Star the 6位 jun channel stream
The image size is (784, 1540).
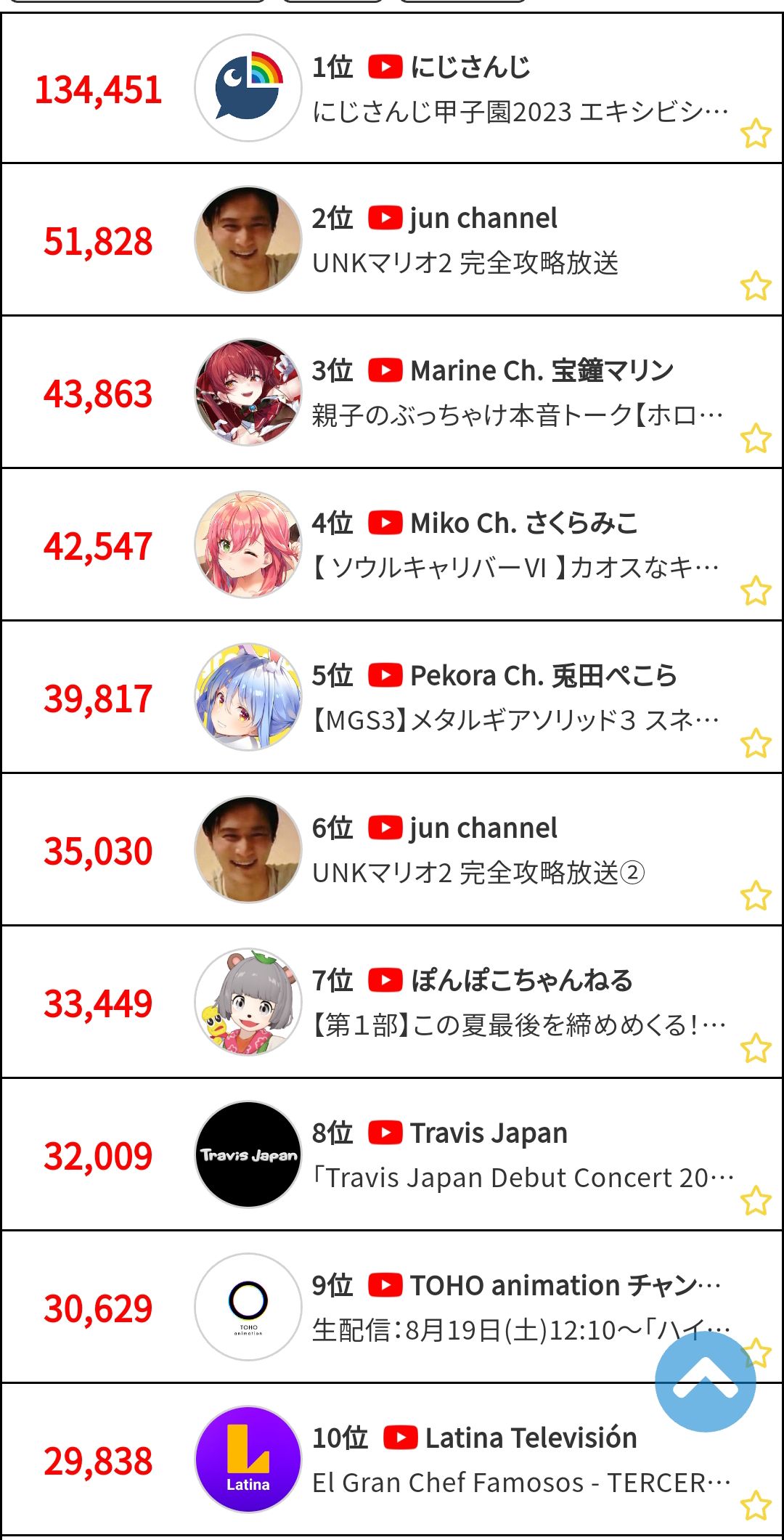756,896
